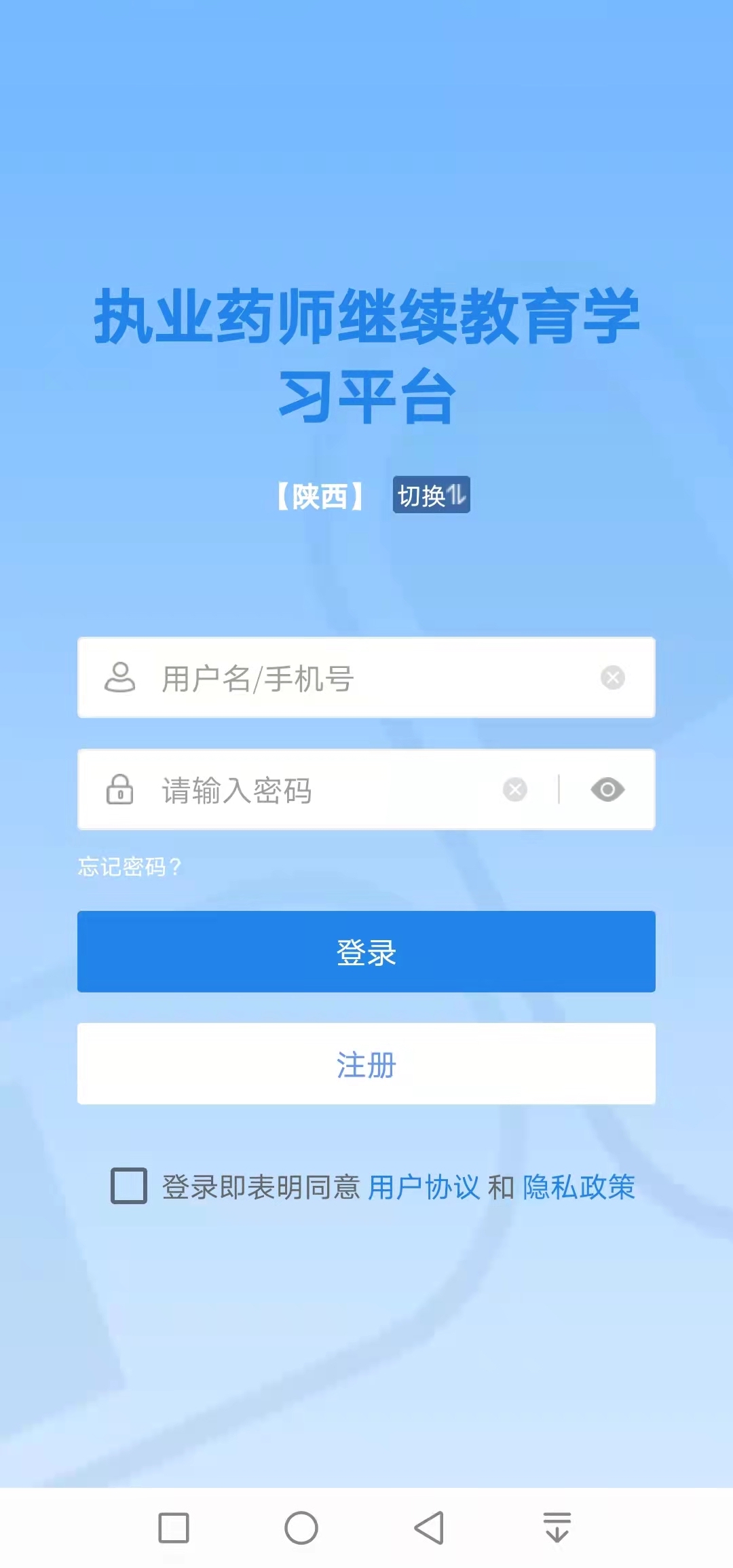Click the user profile icon in username field
Image resolution: width=733 pixels, height=1568 pixels.
point(121,677)
